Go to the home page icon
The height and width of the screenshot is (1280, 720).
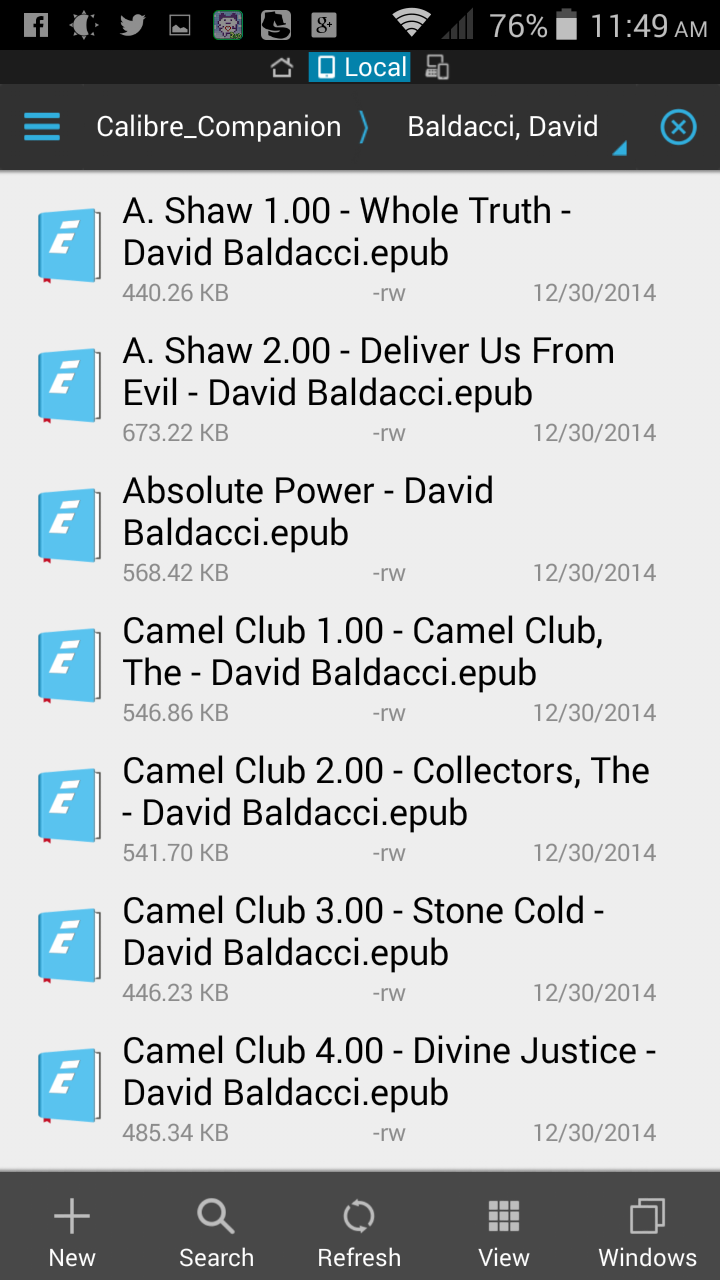pos(282,67)
